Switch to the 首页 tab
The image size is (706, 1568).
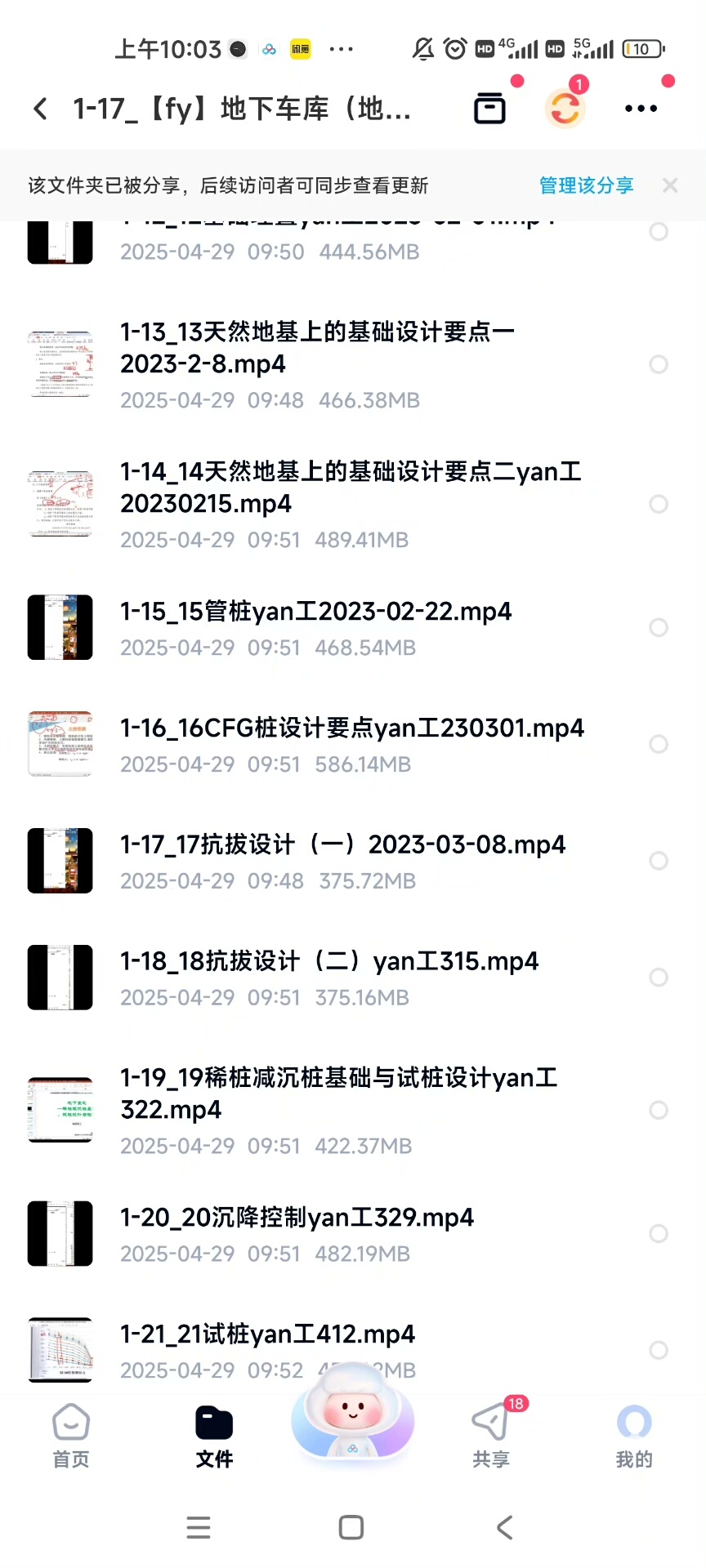pyautogui.click(x=71, y=1437)
